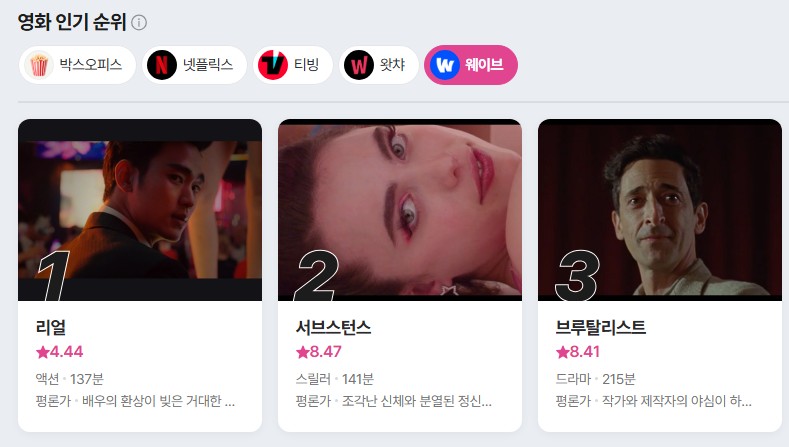Tap the selected 웨이브 chip

[x=470, y=66]
